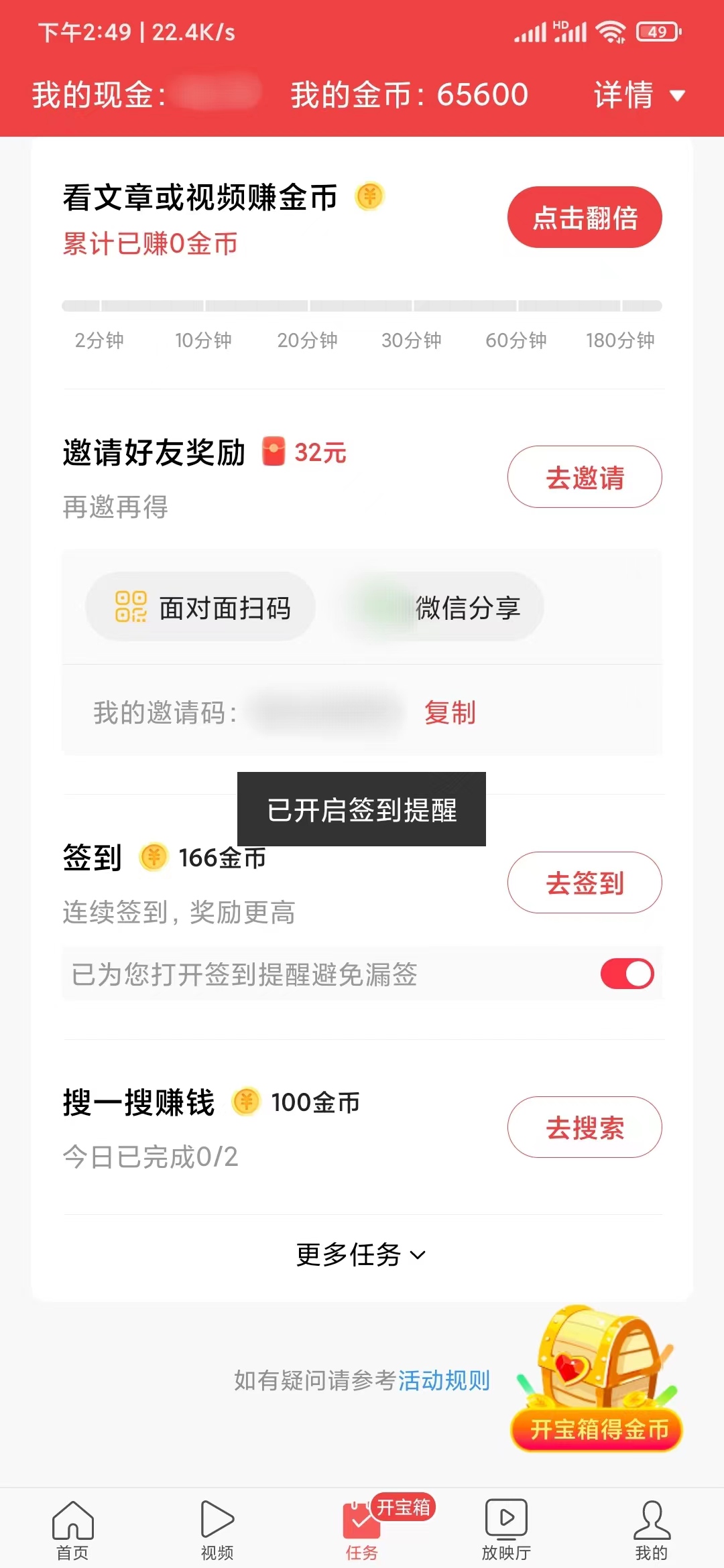Viewport: 724px width, 1568px height.
Task: Tap 复制 to copy the invitation code
Action: [x=448, y=714]
